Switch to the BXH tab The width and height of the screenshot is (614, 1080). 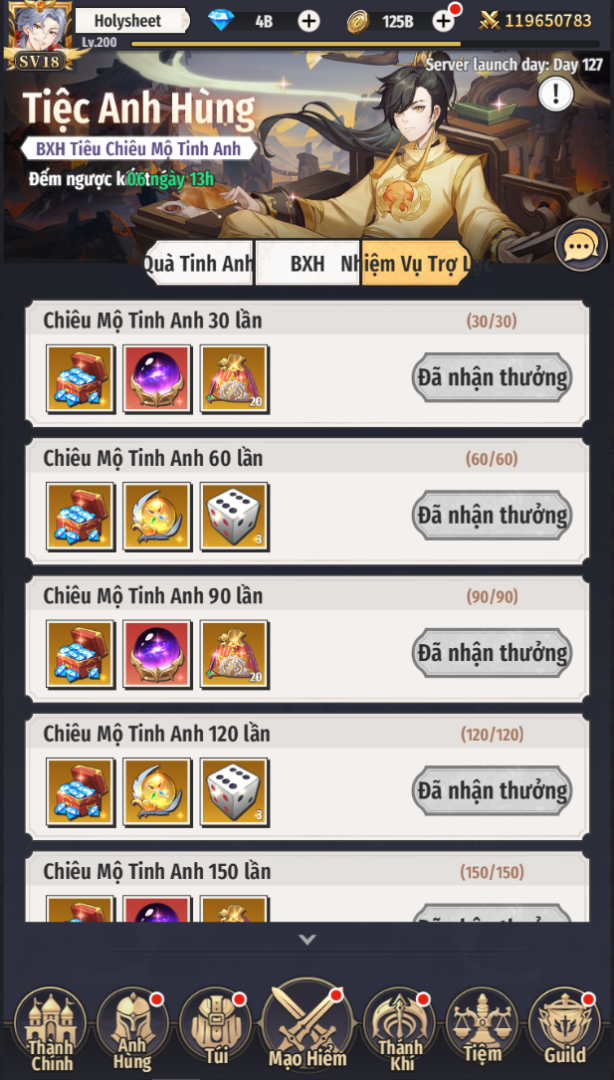pos(307,263)
